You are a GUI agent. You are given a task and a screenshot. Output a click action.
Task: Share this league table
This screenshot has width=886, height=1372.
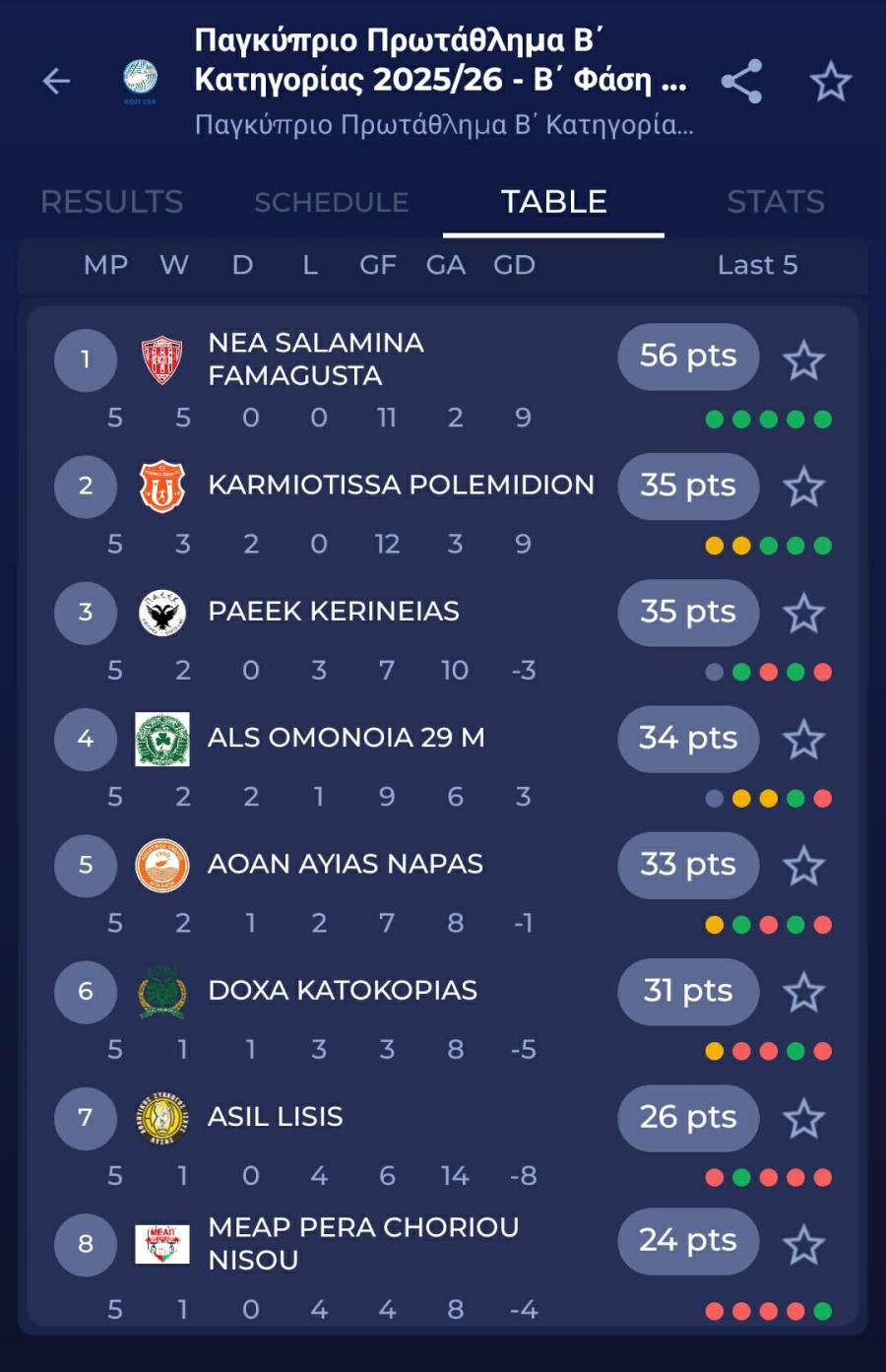point(741,81)
